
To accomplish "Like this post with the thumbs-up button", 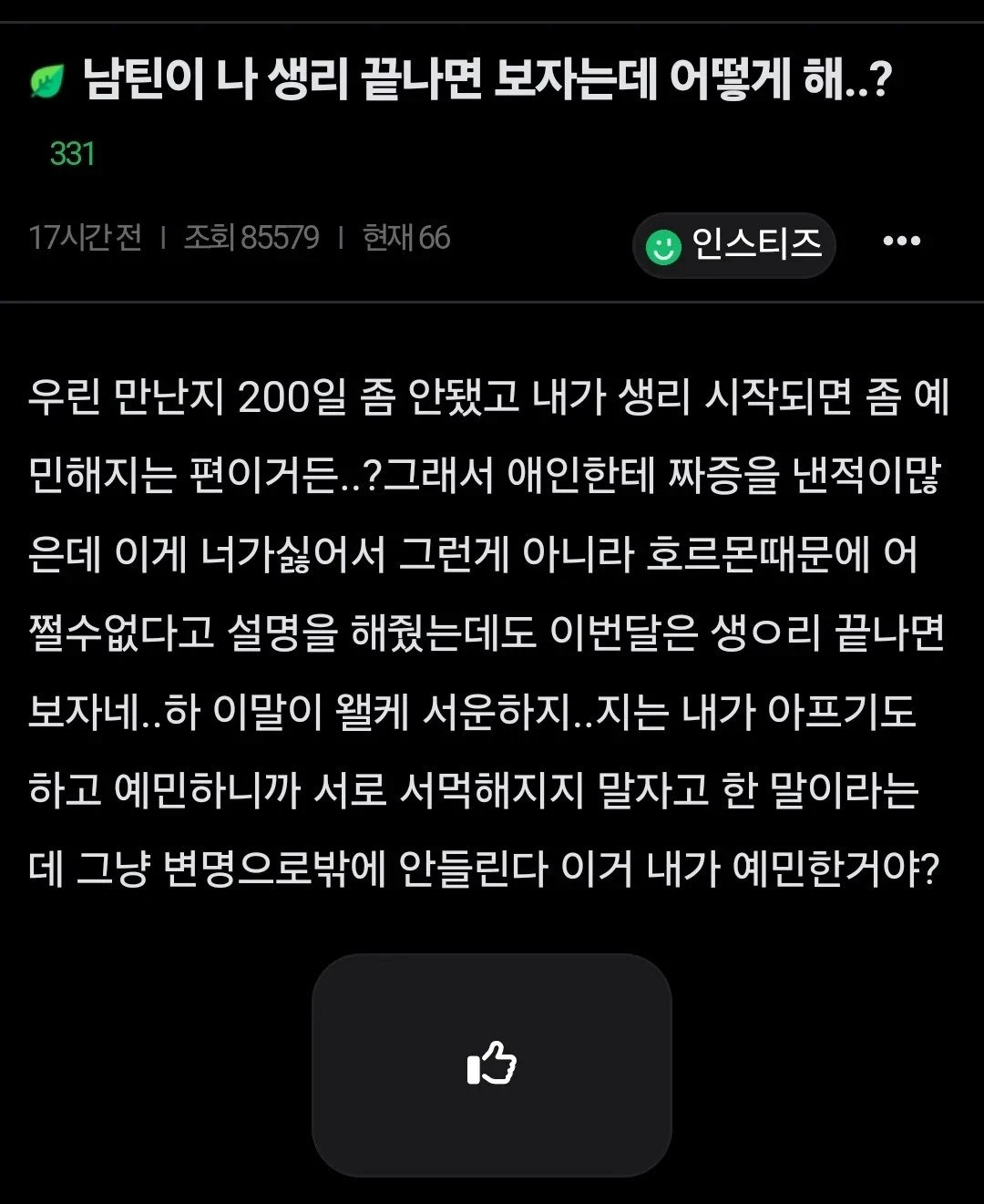I will (x=492, y=1065).
